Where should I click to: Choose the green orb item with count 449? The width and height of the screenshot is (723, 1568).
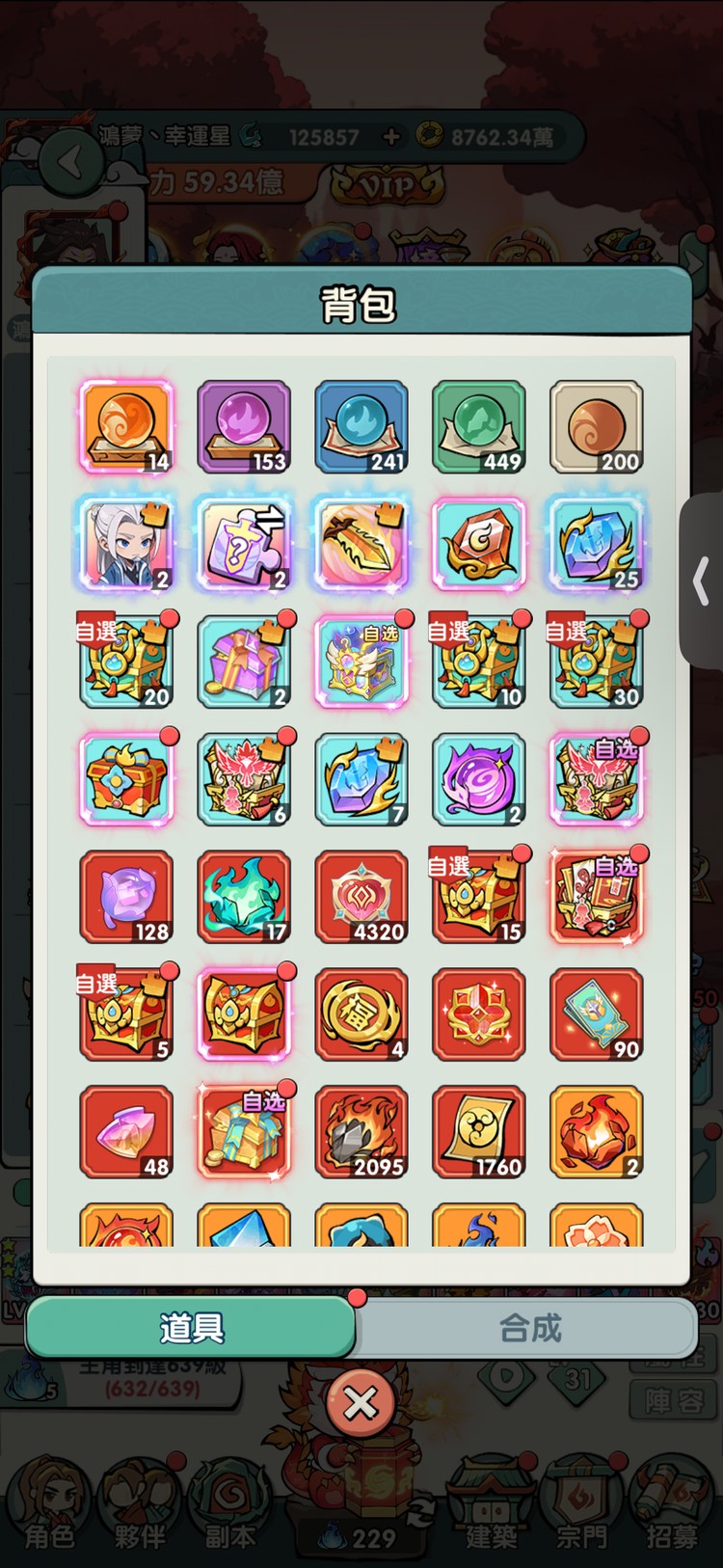click(479, 427)
